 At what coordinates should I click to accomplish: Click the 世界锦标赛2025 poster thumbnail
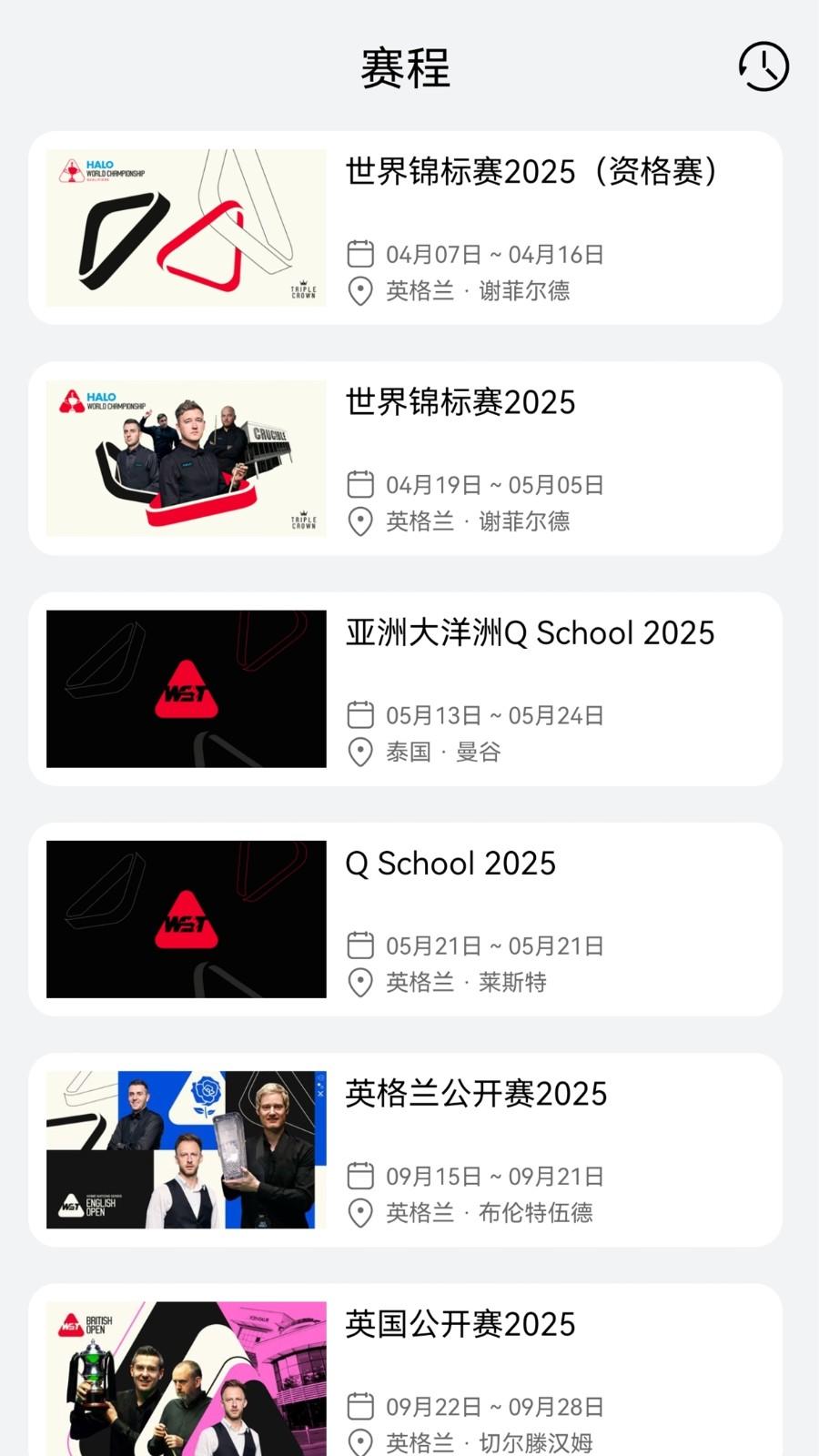(185, 458)
